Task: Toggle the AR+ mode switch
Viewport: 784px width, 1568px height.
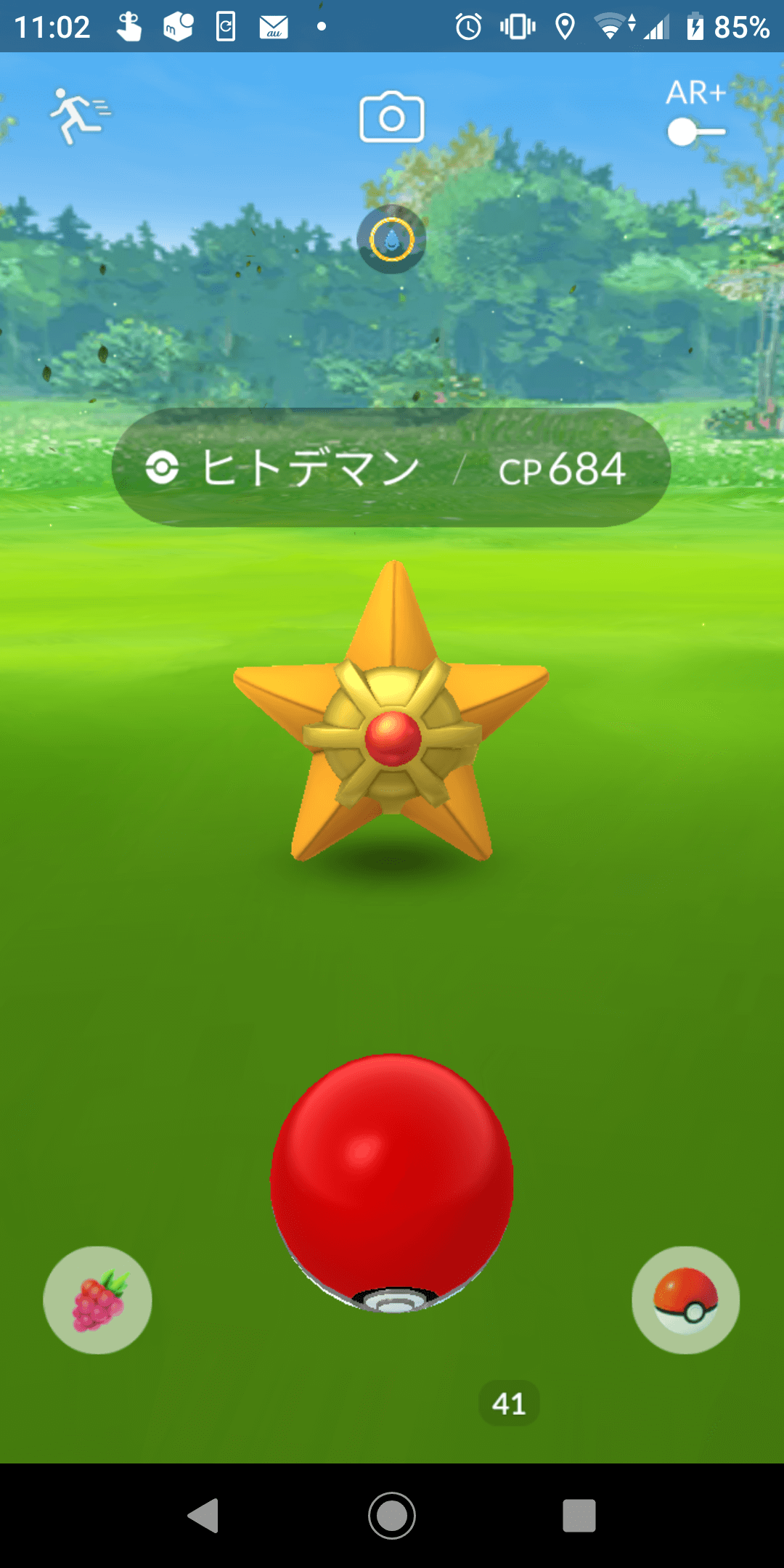Action: tap(695, 132)
